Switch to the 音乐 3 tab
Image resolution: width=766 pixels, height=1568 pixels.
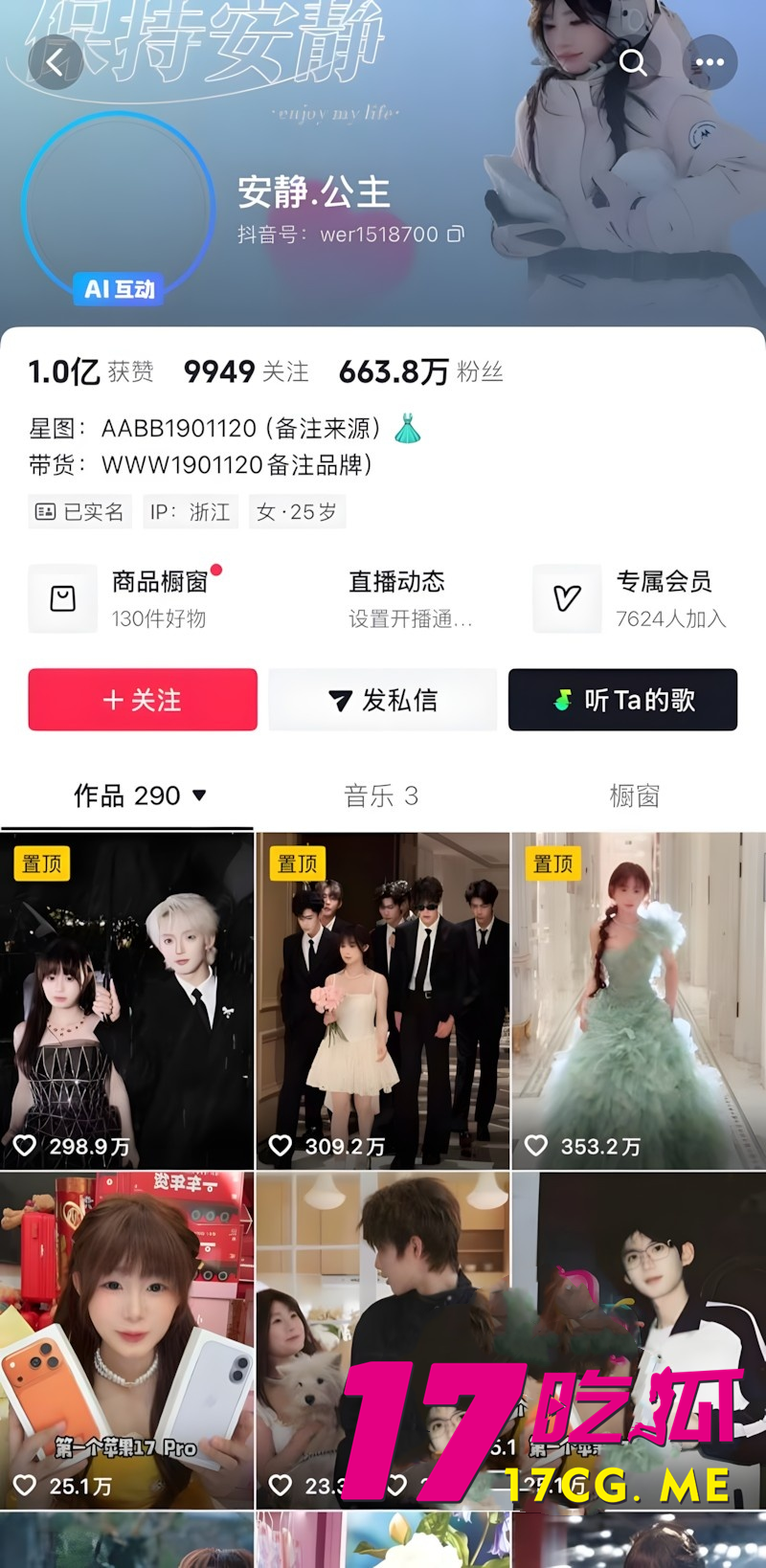point(382,795)
